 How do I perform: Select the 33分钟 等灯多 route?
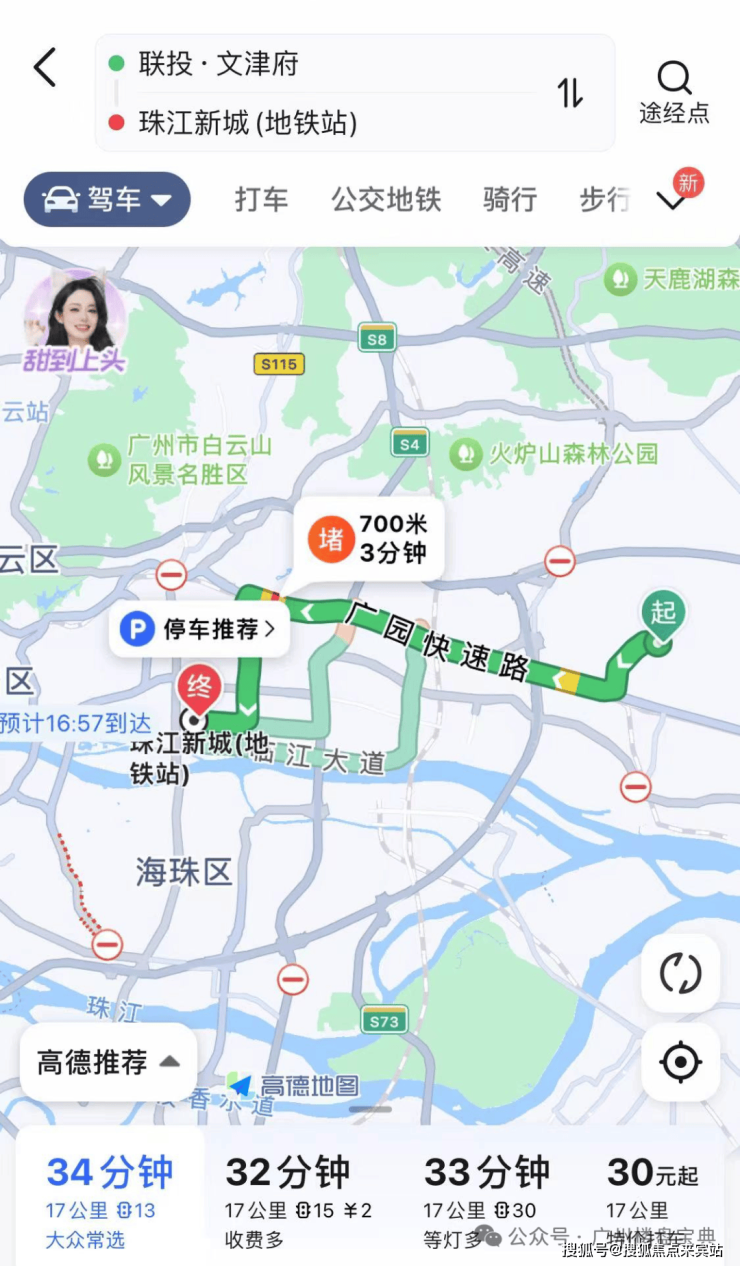487,1195
